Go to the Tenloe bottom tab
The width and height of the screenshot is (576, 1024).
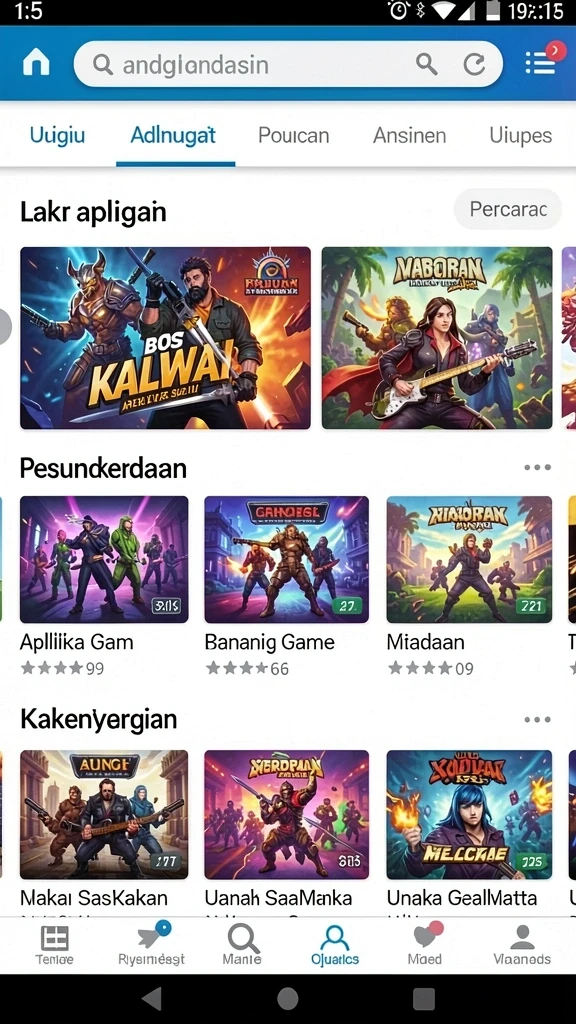[54, 945]
